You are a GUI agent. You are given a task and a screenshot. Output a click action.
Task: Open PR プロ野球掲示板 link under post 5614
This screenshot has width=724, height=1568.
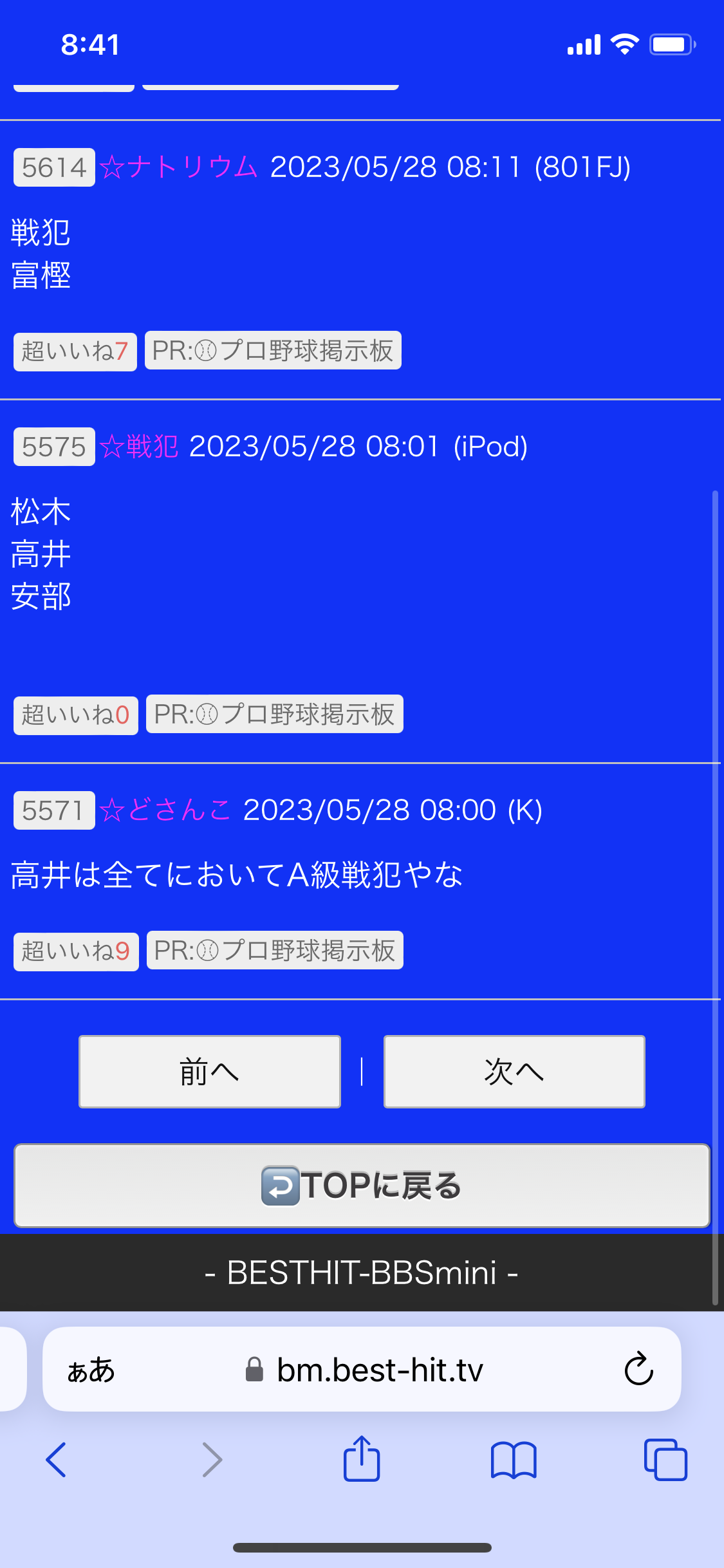(273, 351)
